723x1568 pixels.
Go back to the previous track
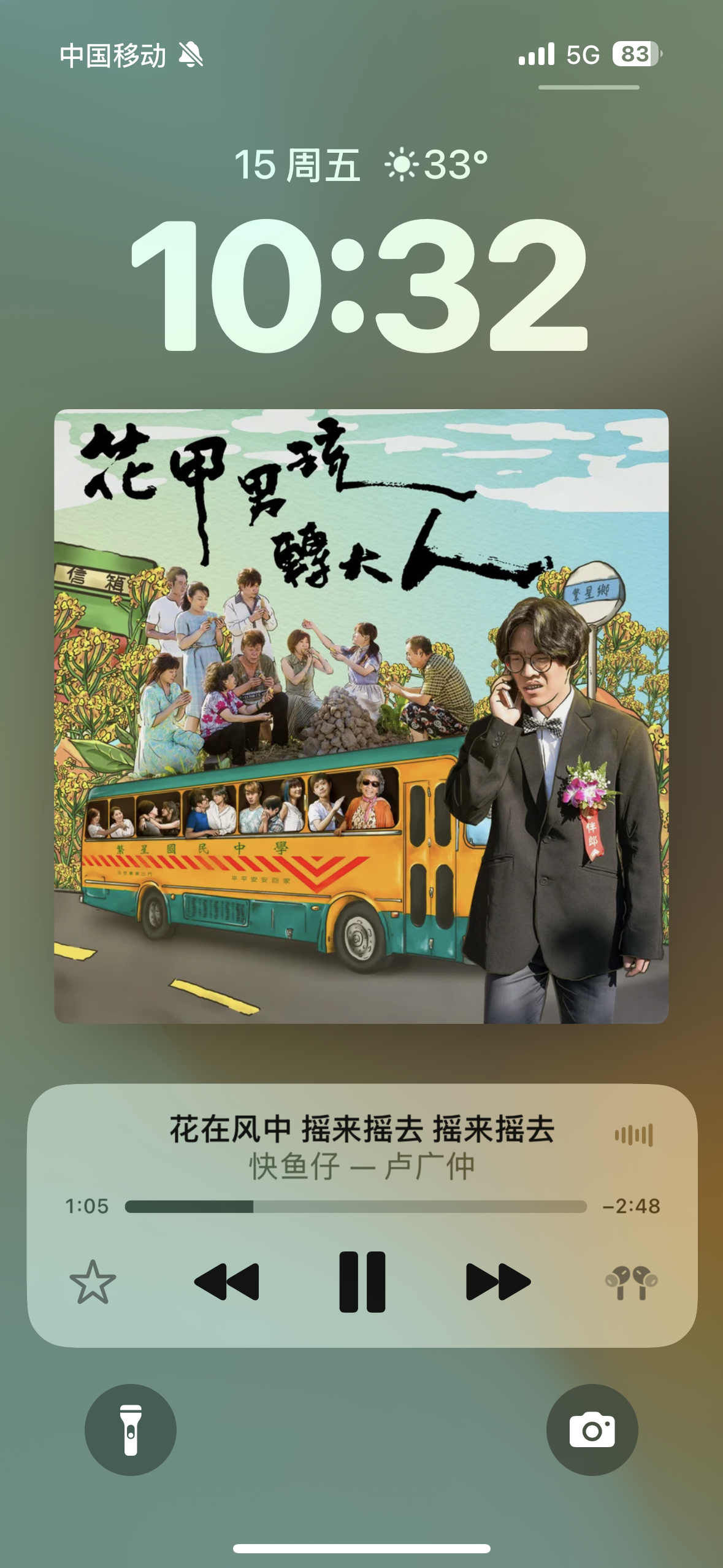(226, 1282)
